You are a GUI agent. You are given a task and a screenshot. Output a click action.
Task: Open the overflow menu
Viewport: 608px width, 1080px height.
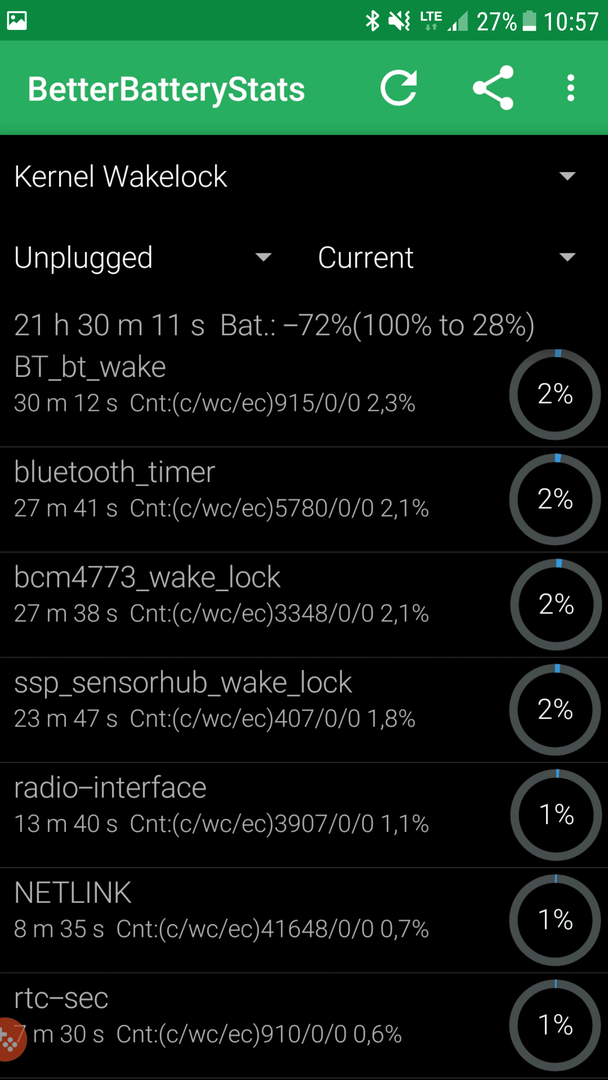[x=570, y=88]
